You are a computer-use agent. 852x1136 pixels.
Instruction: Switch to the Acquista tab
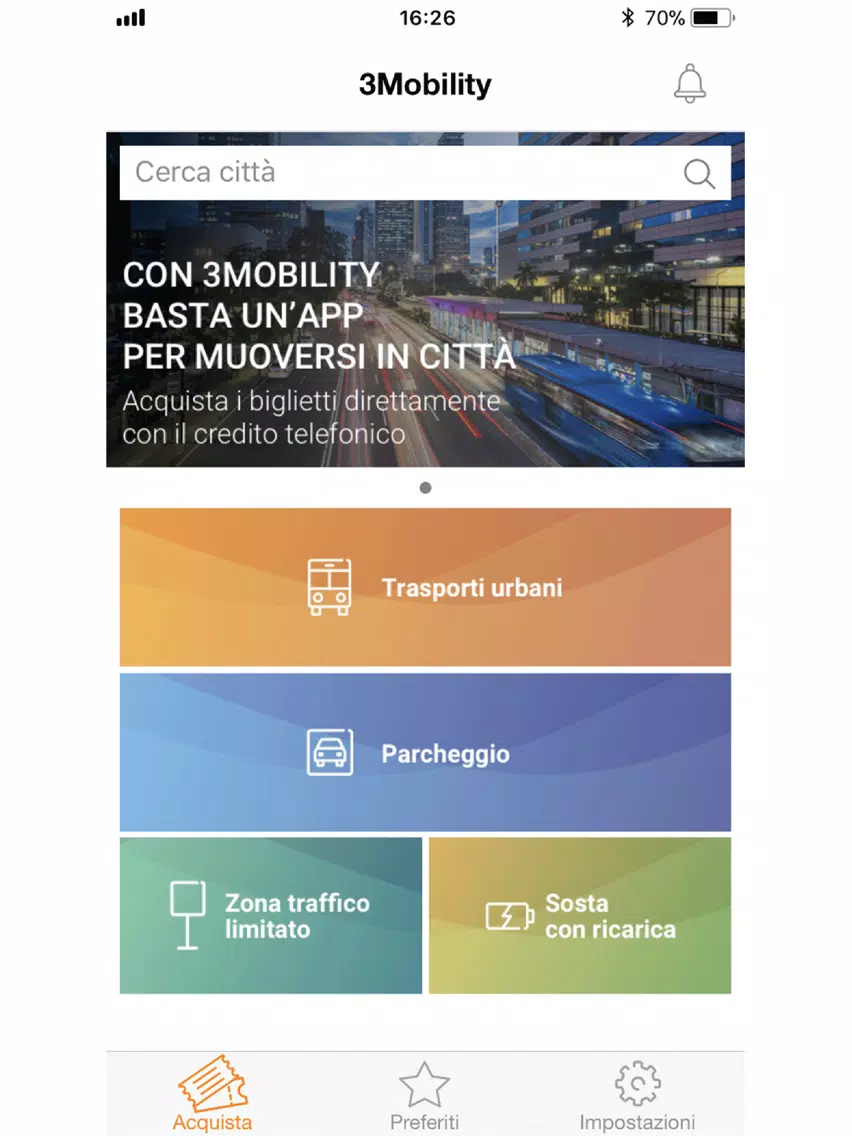[x=212, y=1095]
